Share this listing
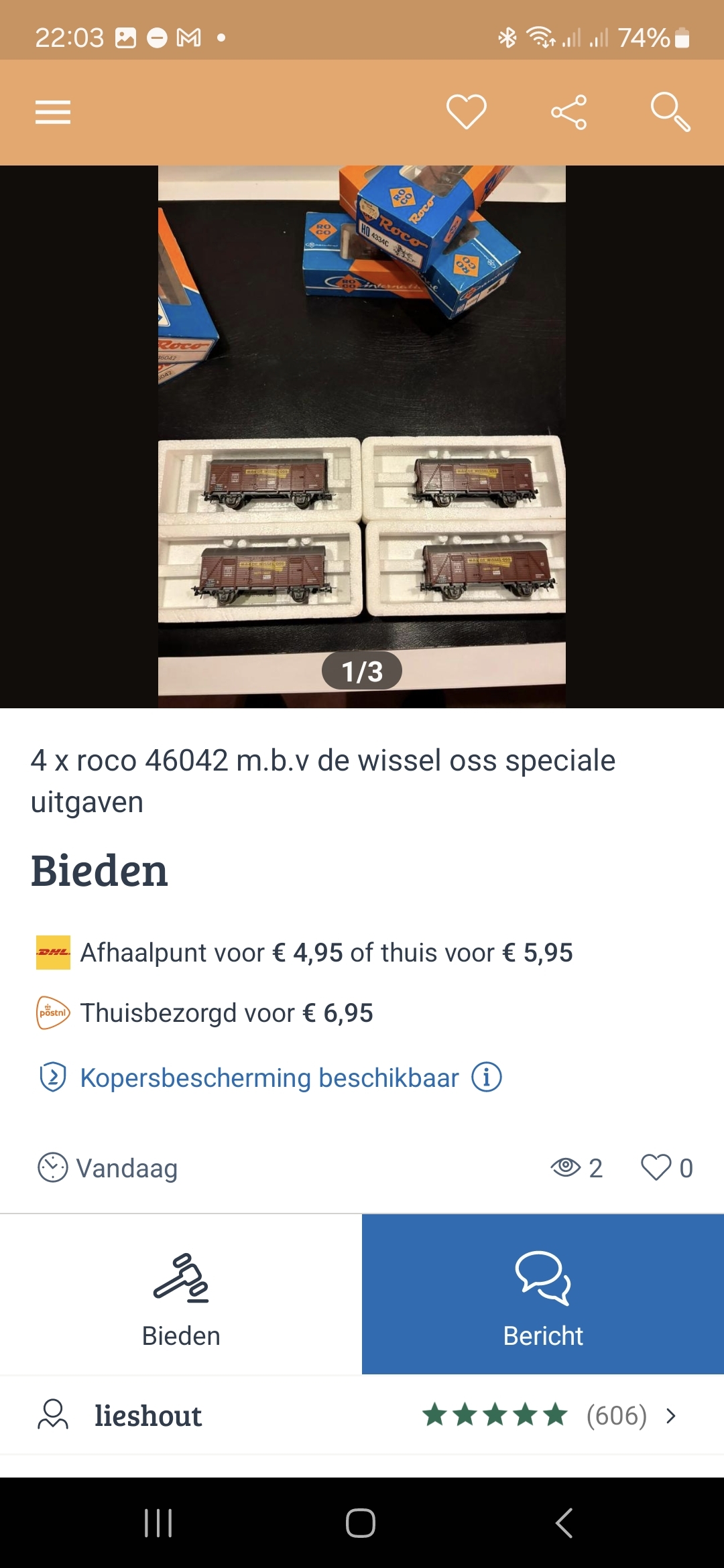 (x=568, y=112)
